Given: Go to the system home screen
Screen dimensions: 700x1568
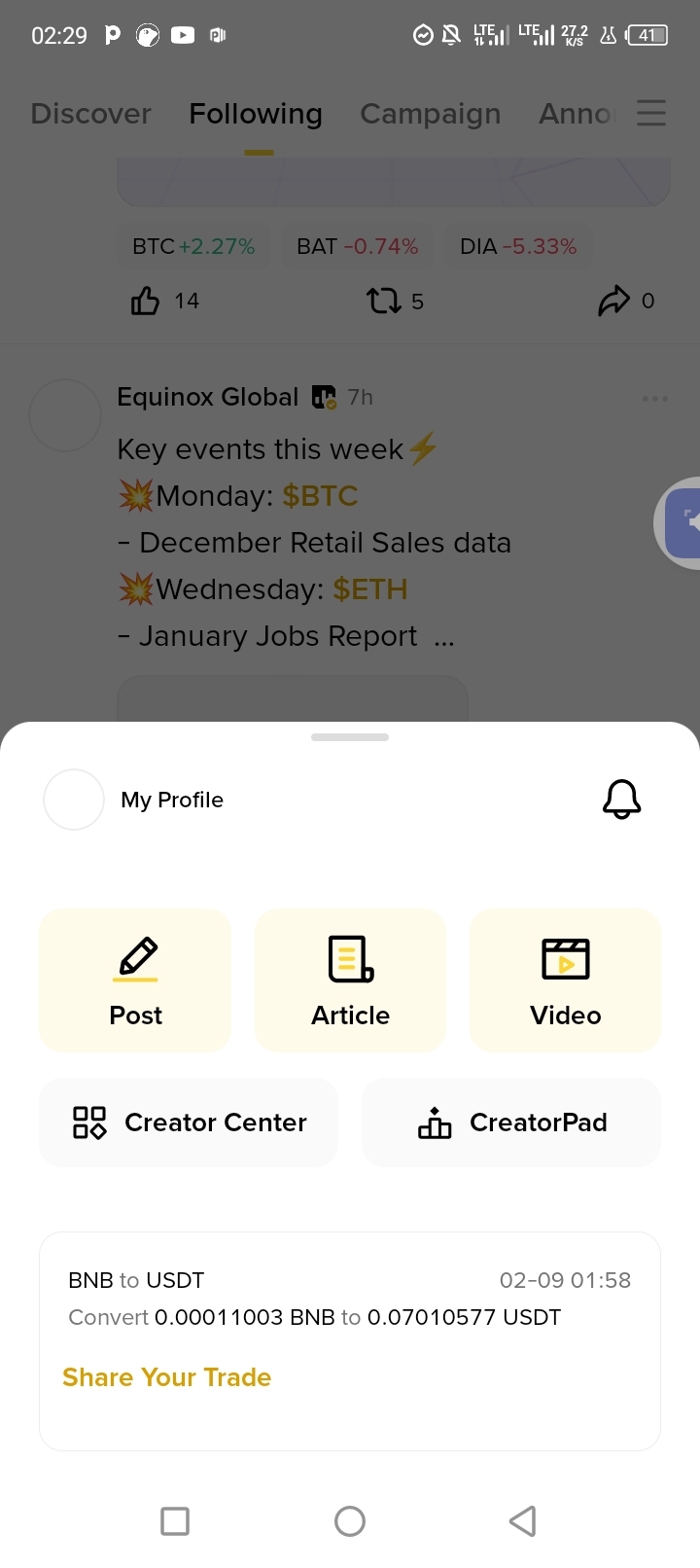Looking at the screenshot, I should [350, 1521].
